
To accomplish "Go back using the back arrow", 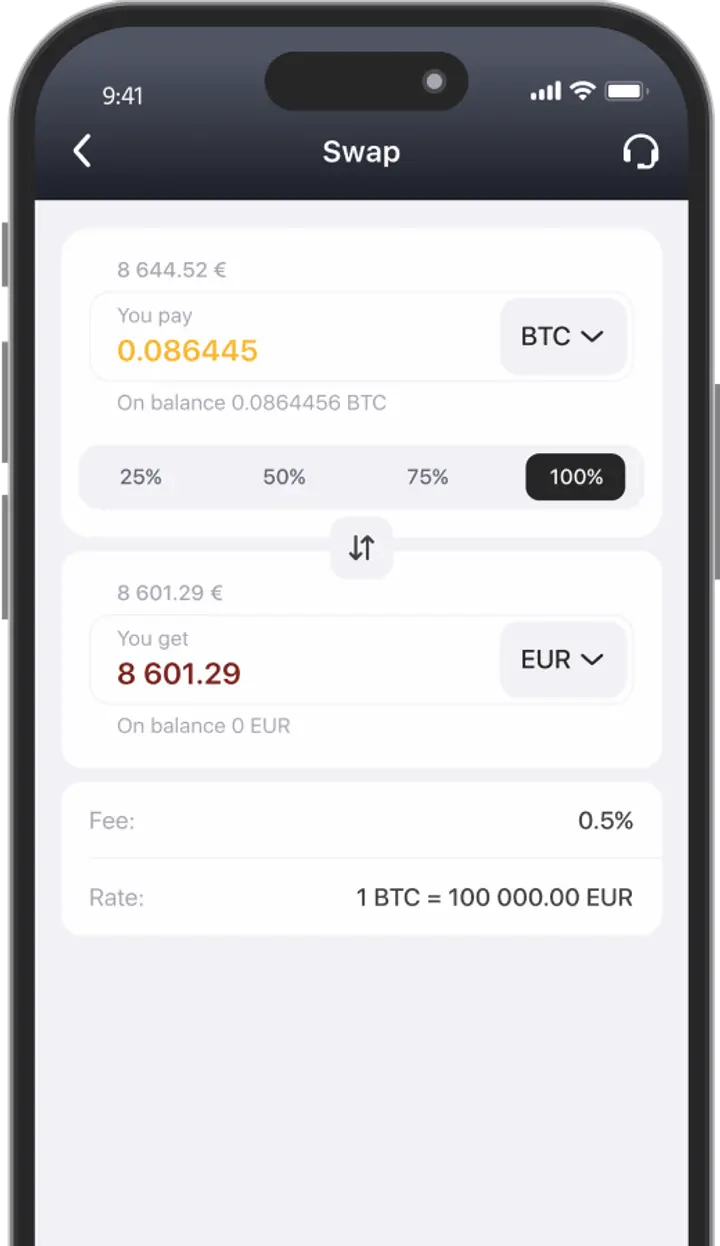I will 82,151.
